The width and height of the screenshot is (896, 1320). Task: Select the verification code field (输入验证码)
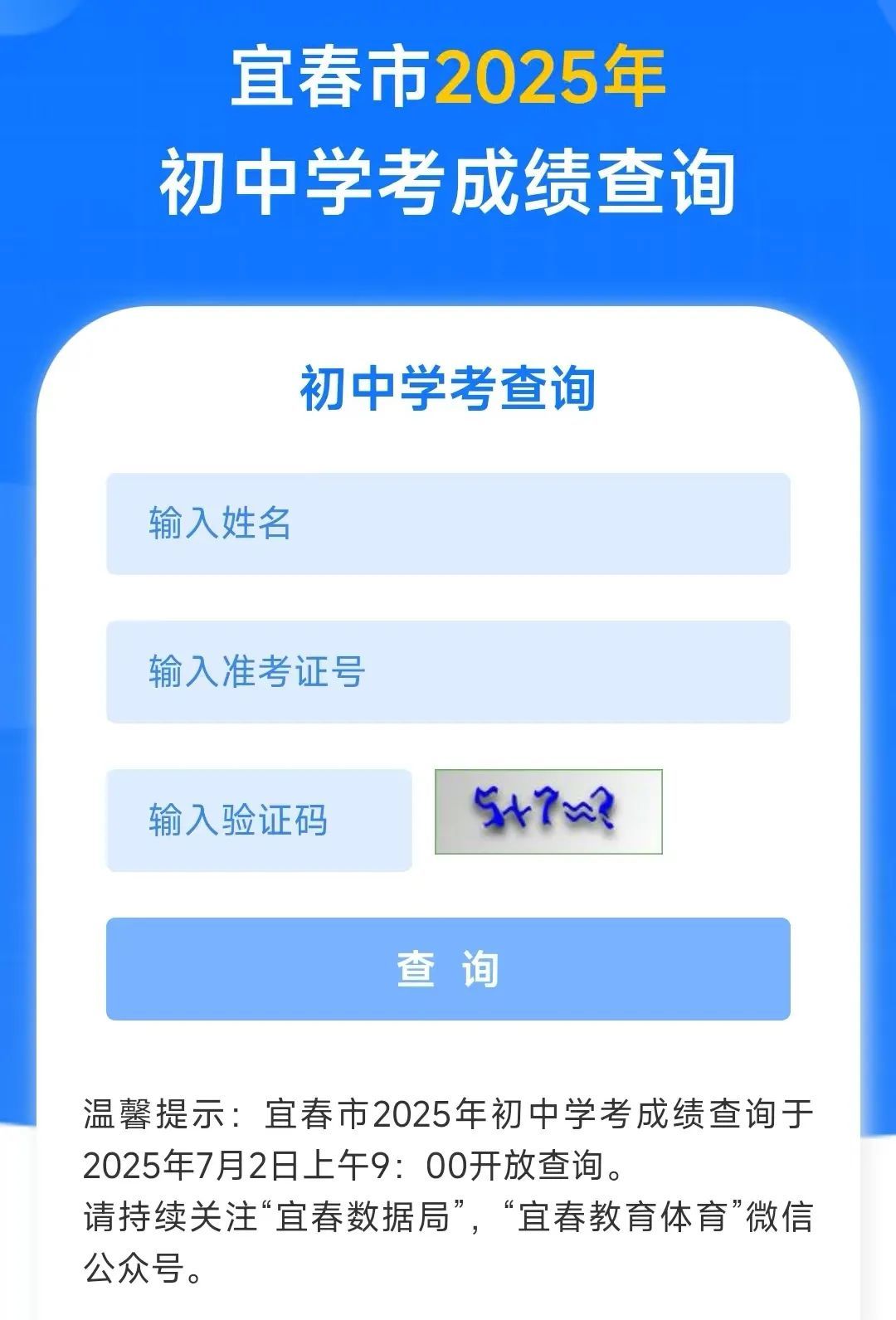click(259, 820)
